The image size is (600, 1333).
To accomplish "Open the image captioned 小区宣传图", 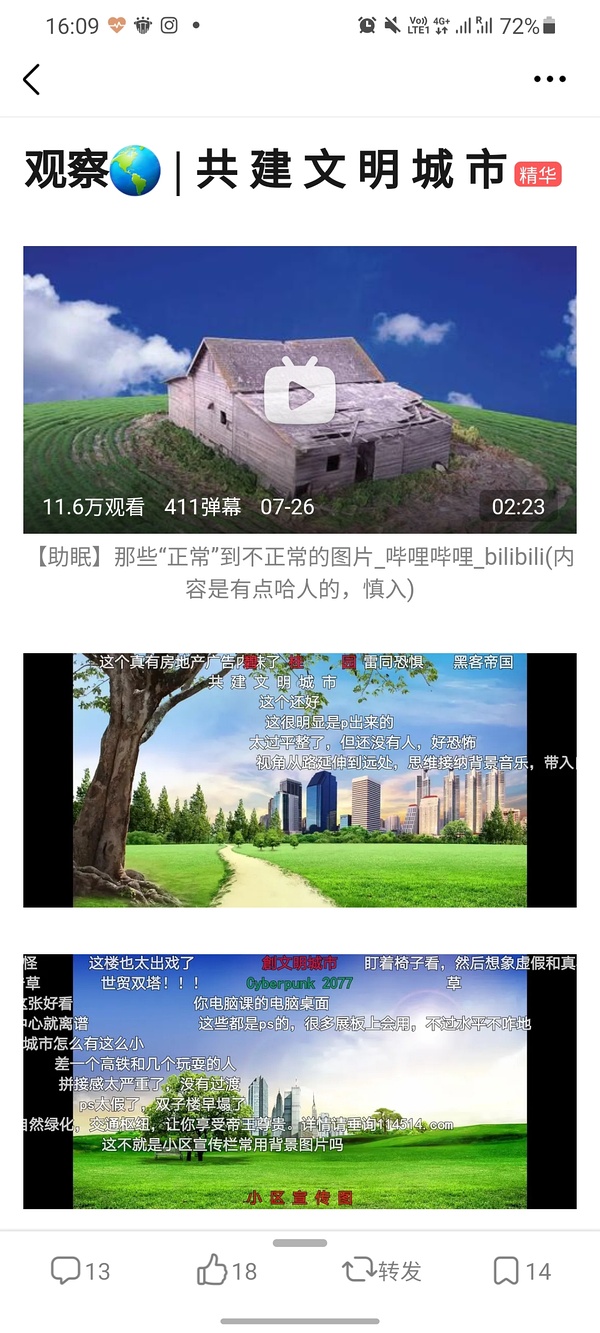I will click(x=299, y=1080).
